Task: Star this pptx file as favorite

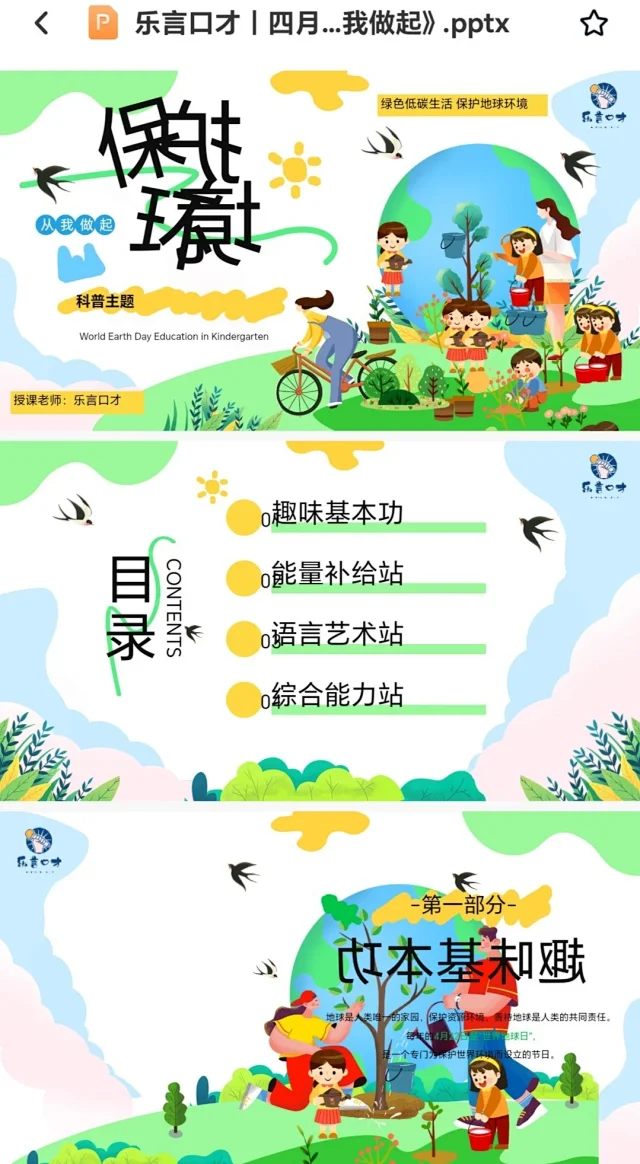Action: (594, 23)
